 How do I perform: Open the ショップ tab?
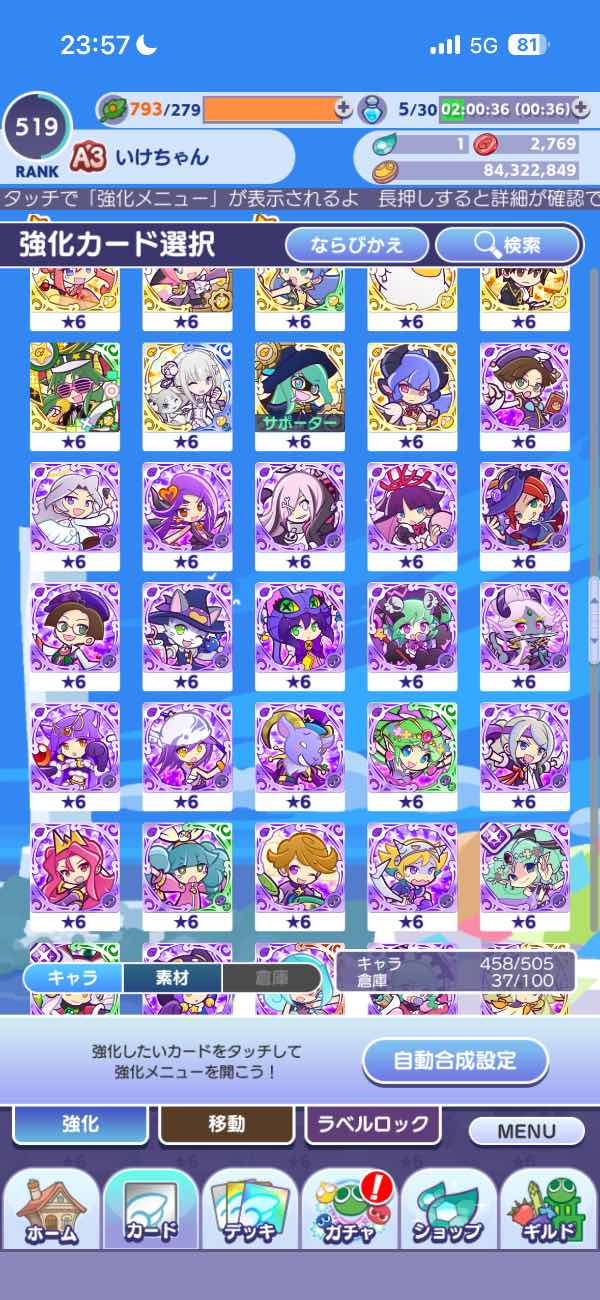point(449,1211)
